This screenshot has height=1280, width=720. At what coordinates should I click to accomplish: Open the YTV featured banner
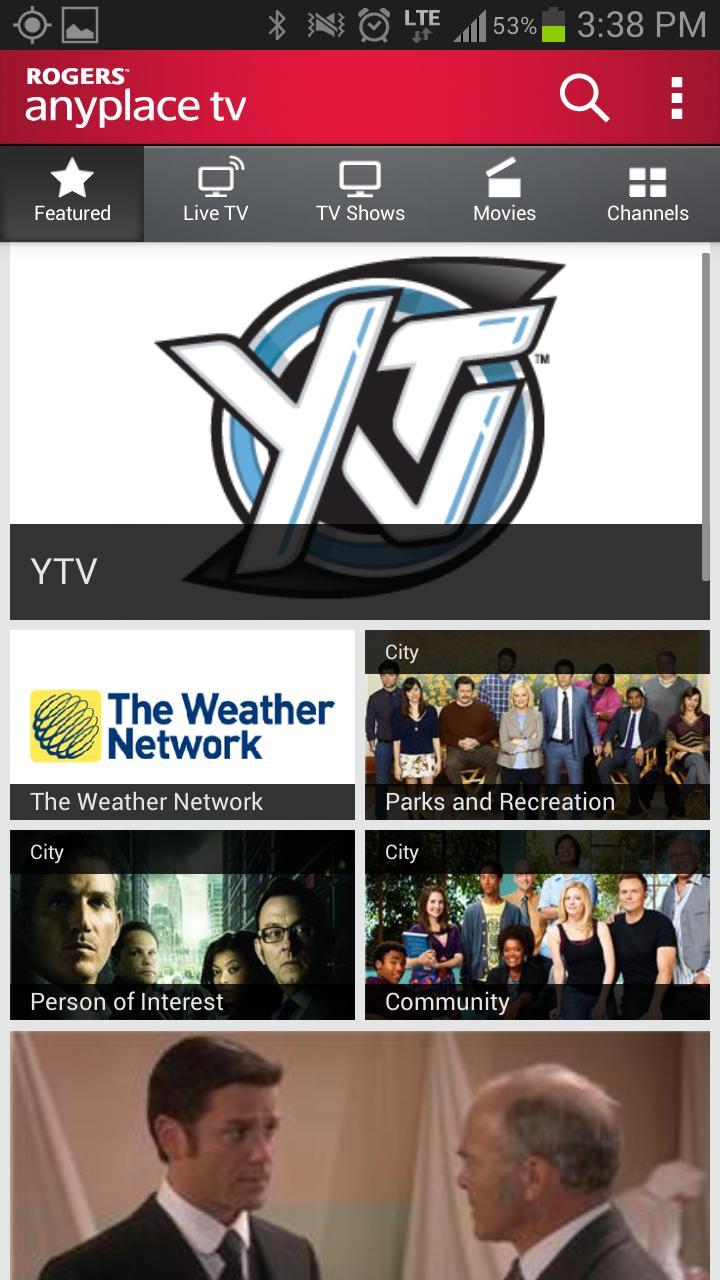360,432
